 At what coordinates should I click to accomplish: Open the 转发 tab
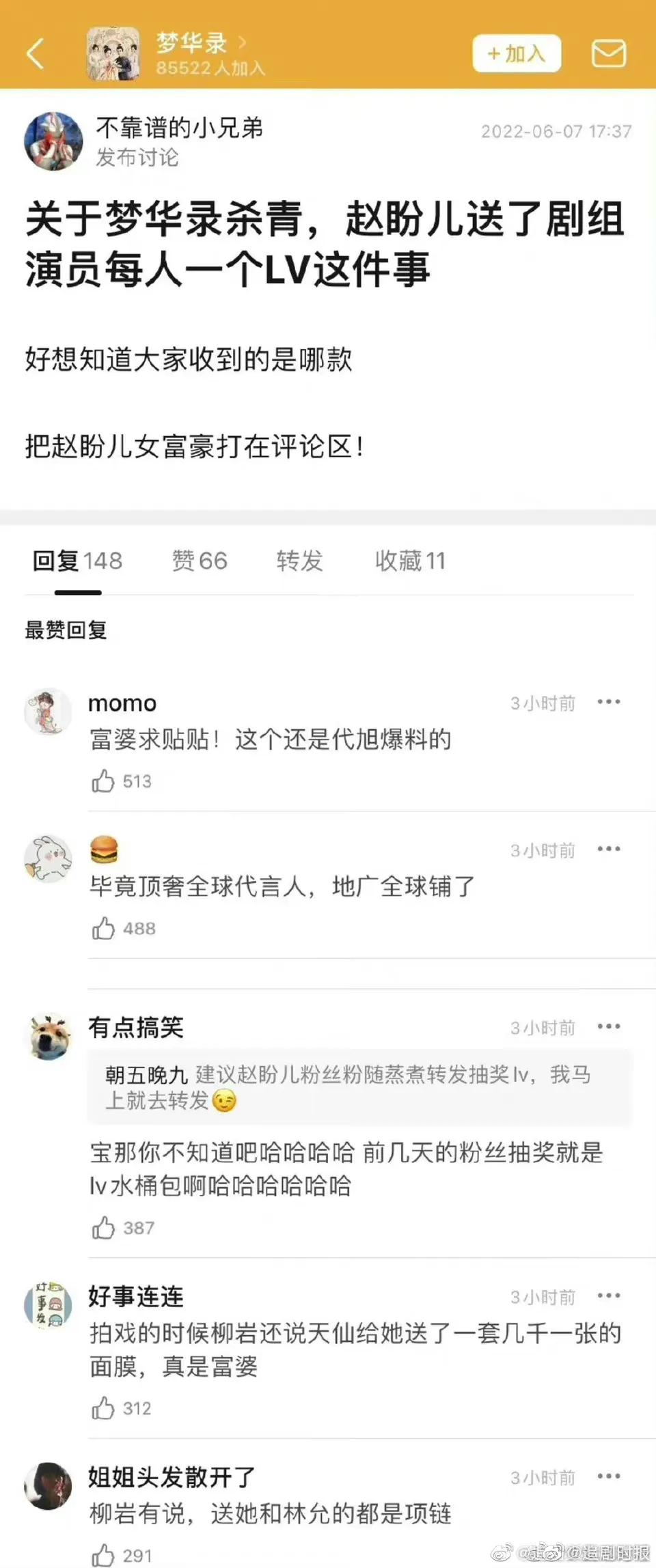tap(301, 560)
